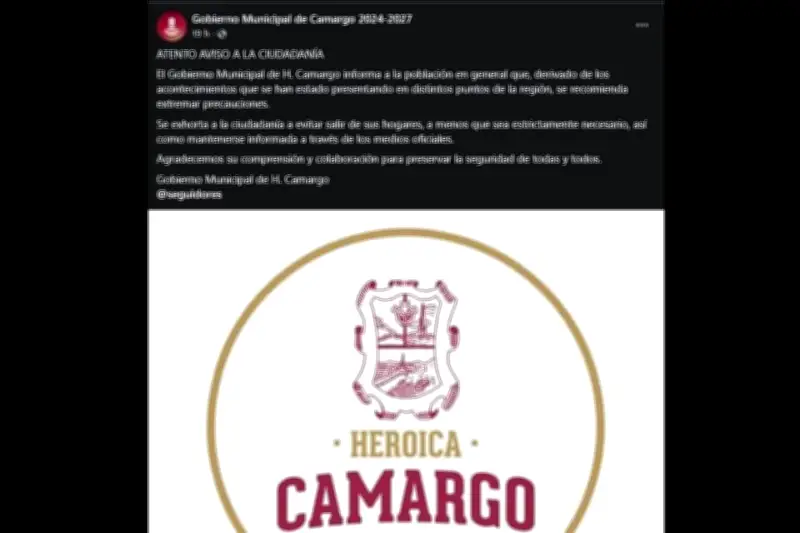Image resolution: width=800 pixels, height=533 pixels.
Task: Open the Heroica Camargo post image
Action: click(x=405, y=380)
